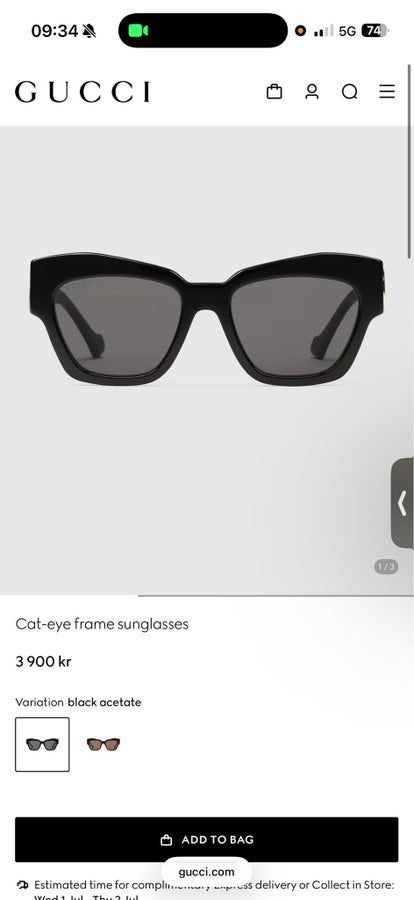Choose the brown tortoise sunglasses variation
Screen dimensions: 414x900
[x=103, y=744]
